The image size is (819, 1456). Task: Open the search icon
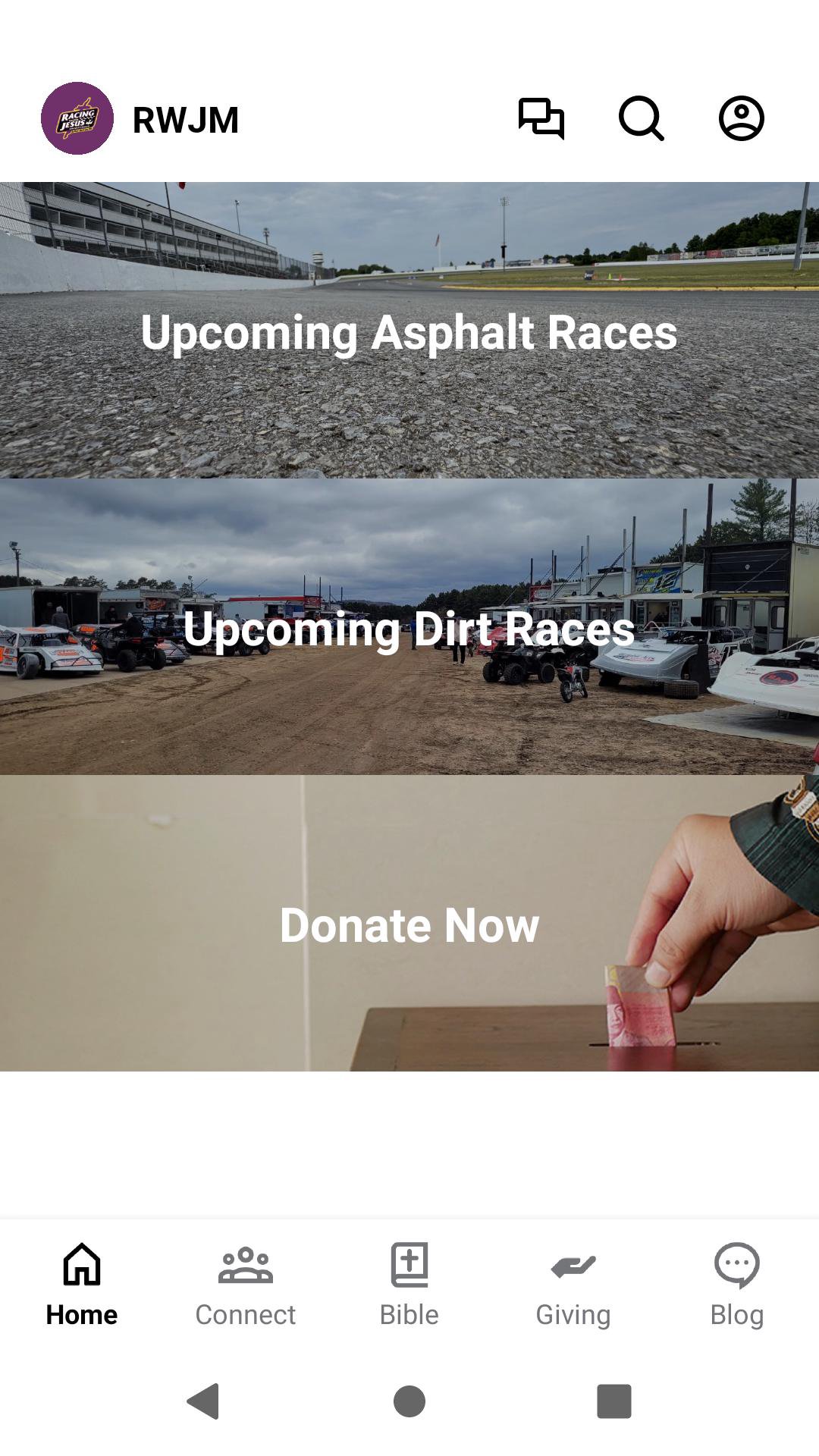click(642, 118)
